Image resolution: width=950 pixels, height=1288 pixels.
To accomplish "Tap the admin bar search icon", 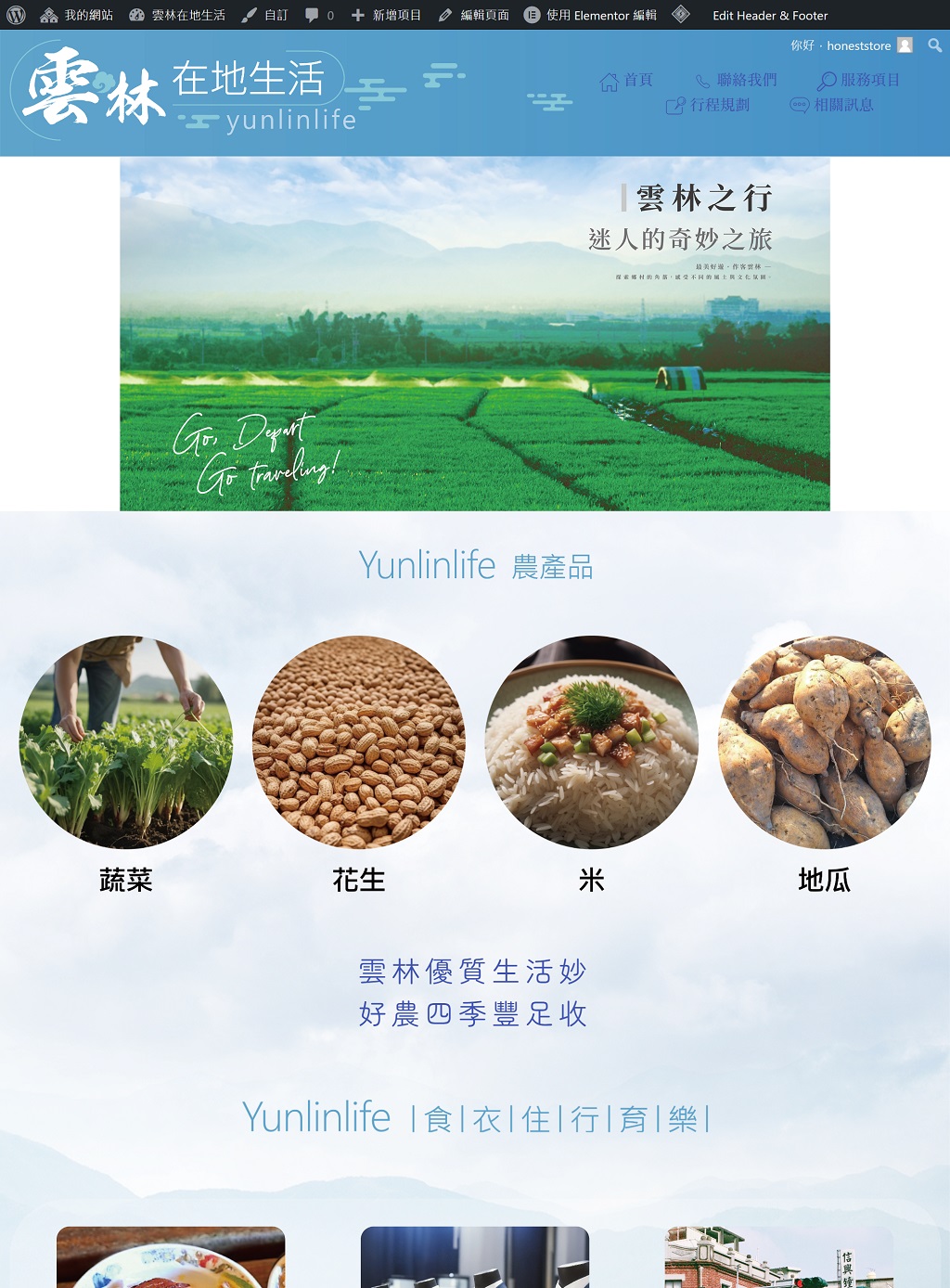I will [x=934, y=45].
